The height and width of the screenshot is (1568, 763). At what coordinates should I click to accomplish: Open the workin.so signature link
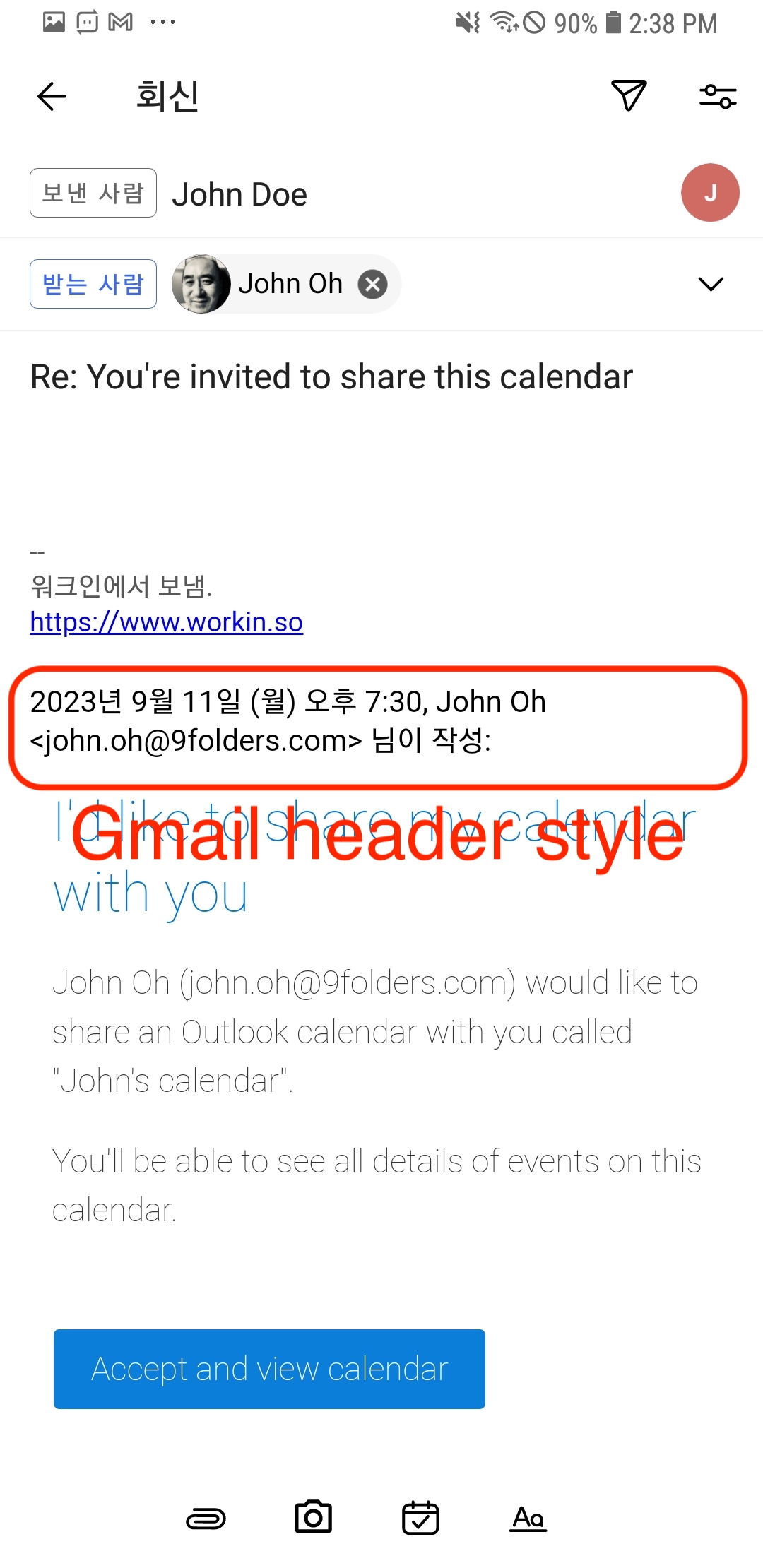coord(167,622)
